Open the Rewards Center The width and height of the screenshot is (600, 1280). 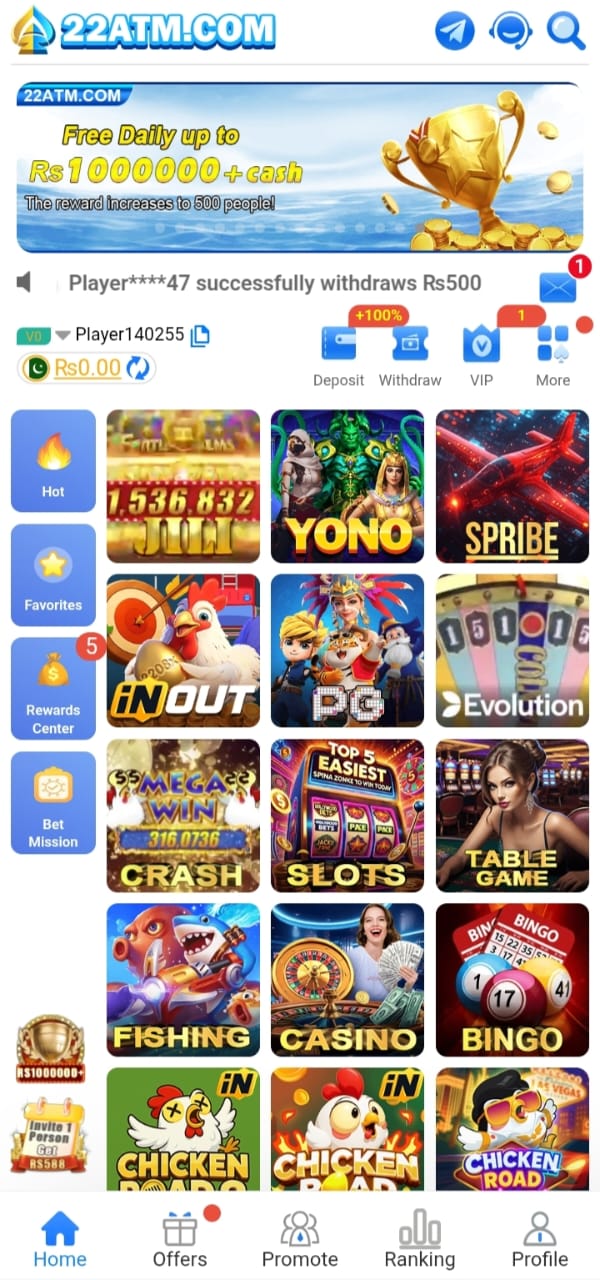53,688
